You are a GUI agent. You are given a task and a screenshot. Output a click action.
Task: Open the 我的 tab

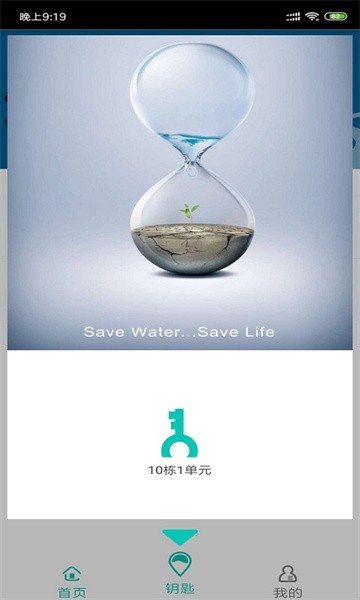288,582
